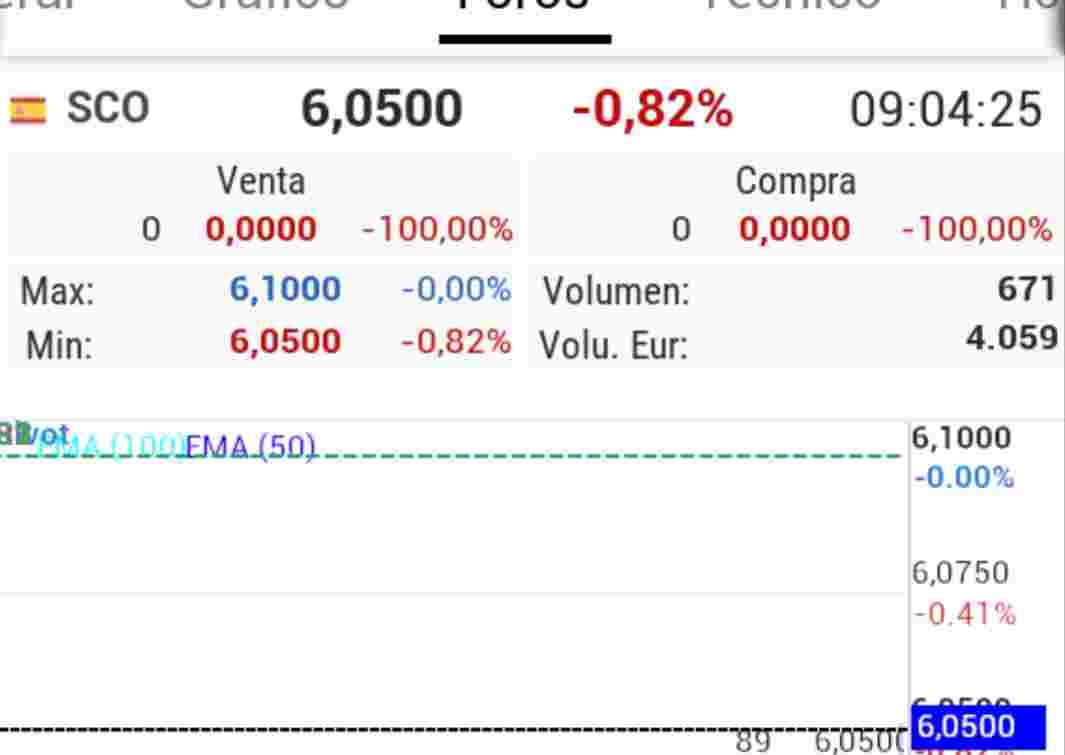Switch to the Técnico tab
This screenshot has width=1065, height=755.
792,6
